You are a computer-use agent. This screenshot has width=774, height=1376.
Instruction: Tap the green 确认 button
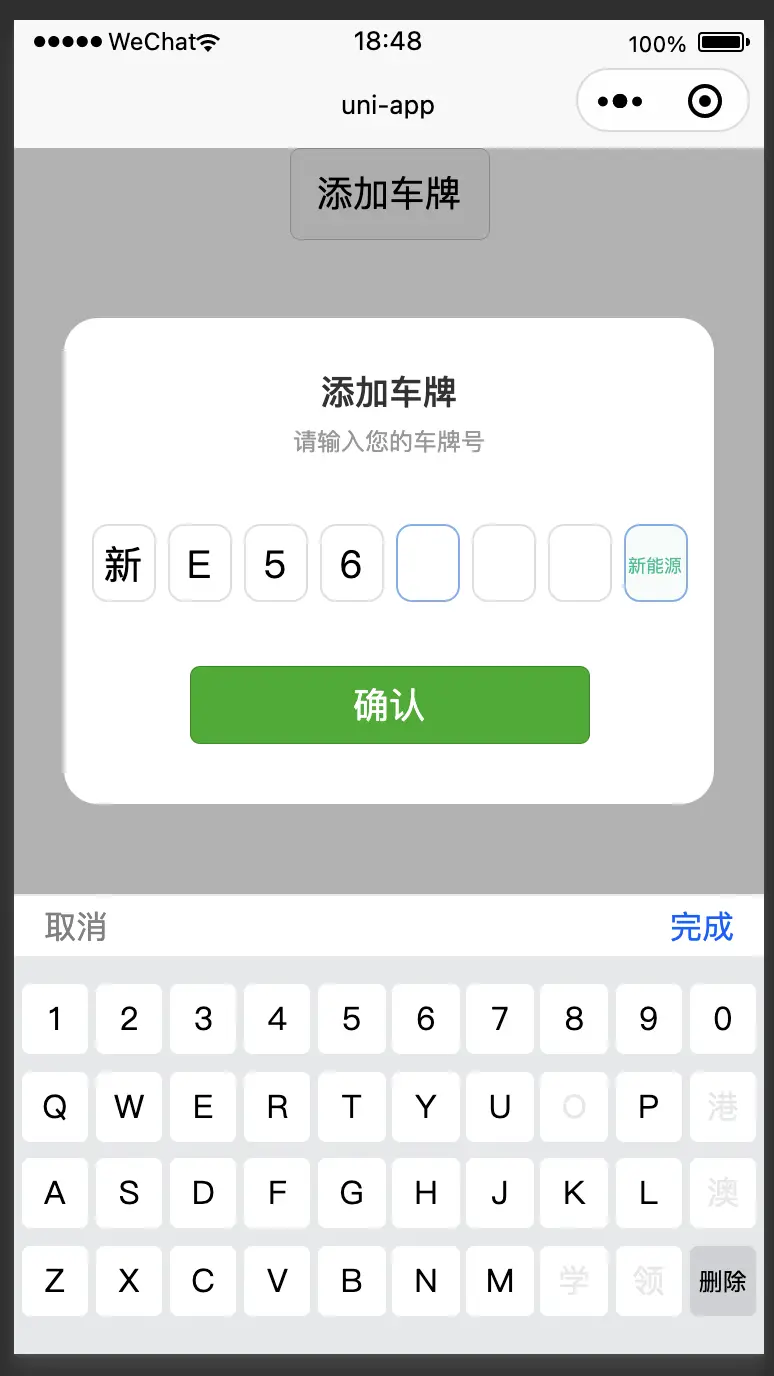tap(389, 705)
